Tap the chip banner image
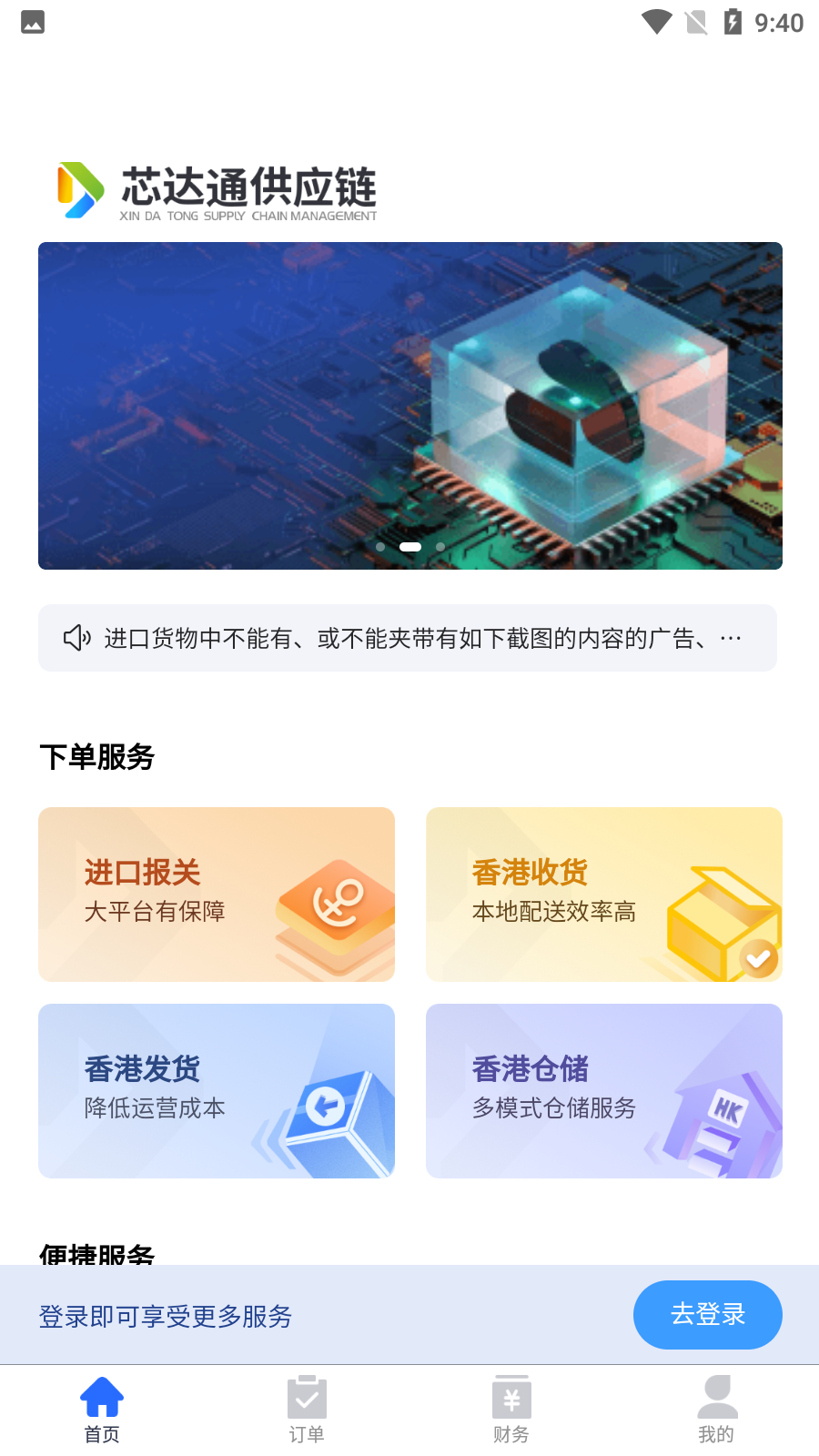Image resolution: width=819 pixels, height=1456 pixels. (409, 405)
